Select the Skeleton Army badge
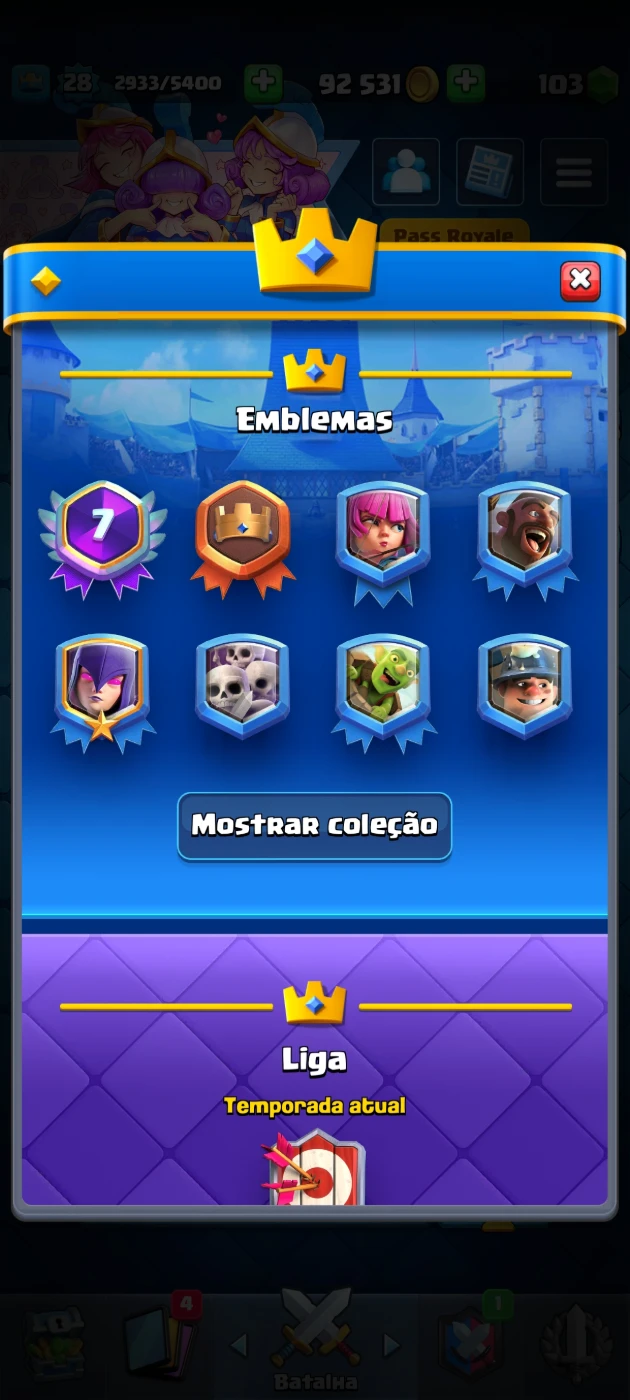 coord(243,684)
